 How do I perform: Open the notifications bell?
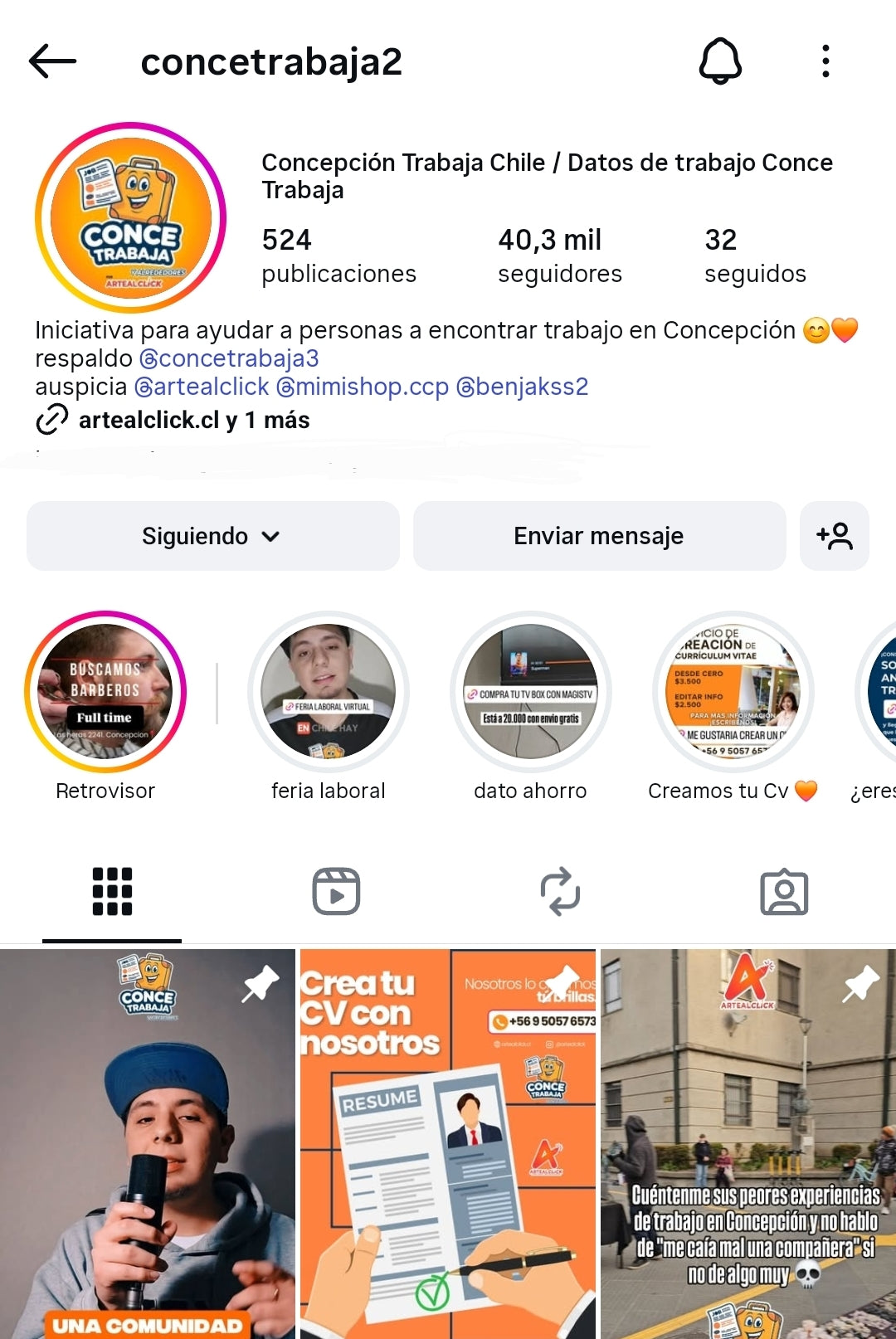[x=720, y=61]
